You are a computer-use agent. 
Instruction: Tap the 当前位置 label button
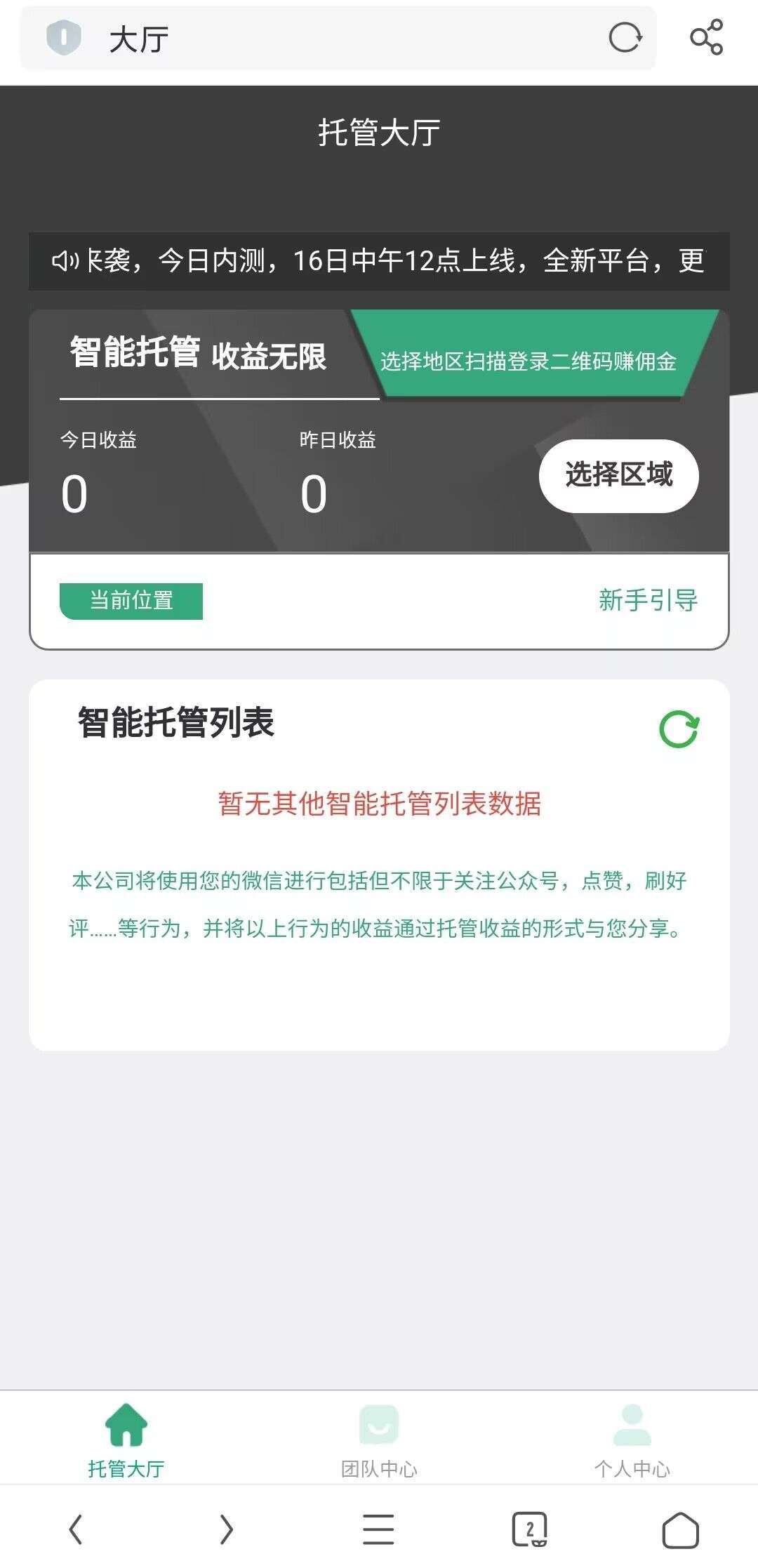click(131, 601)
